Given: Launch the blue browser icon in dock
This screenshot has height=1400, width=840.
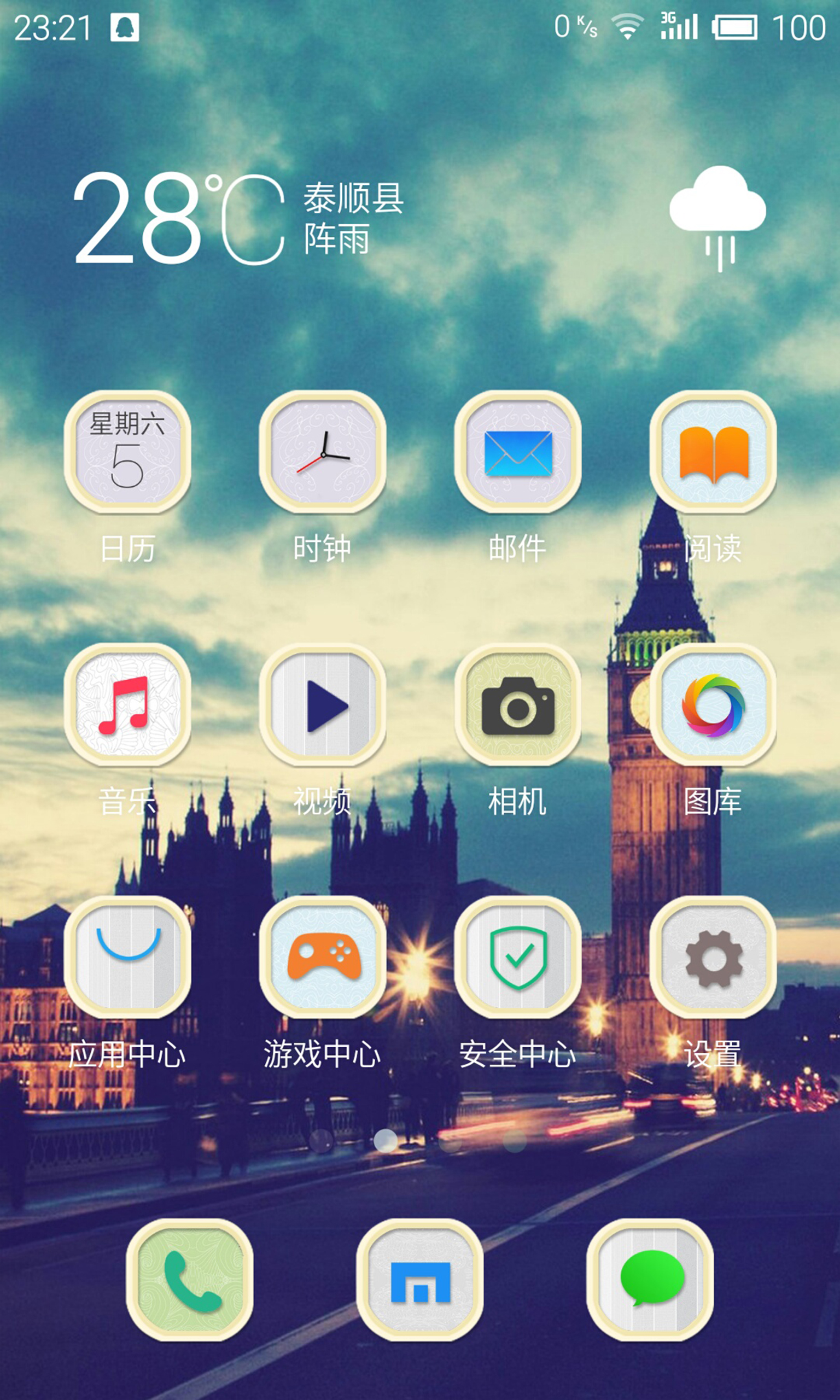Looking at the screenshot, I should 420,1280.
